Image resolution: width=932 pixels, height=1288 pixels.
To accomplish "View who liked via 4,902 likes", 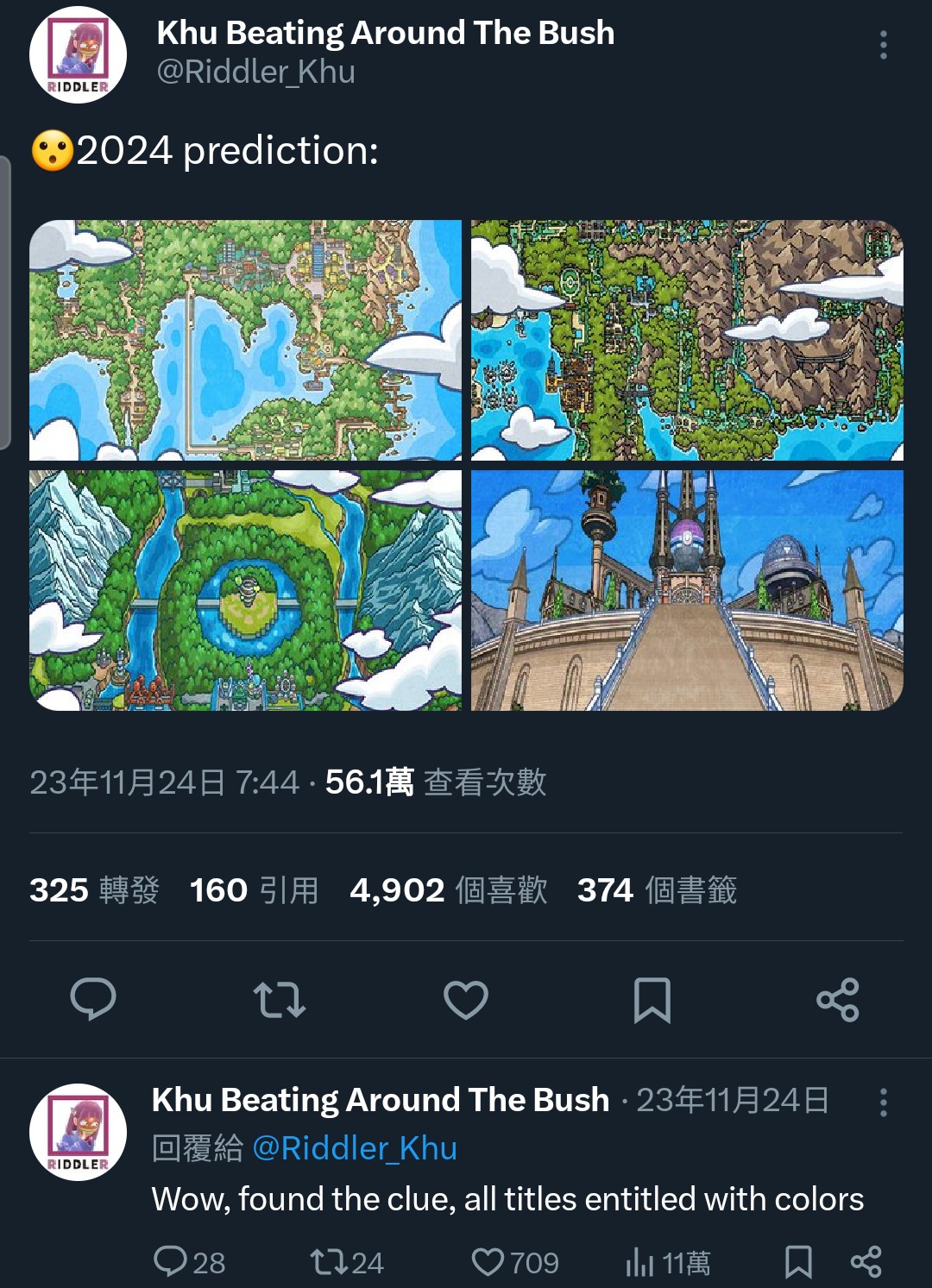I will tap(448, 889).
